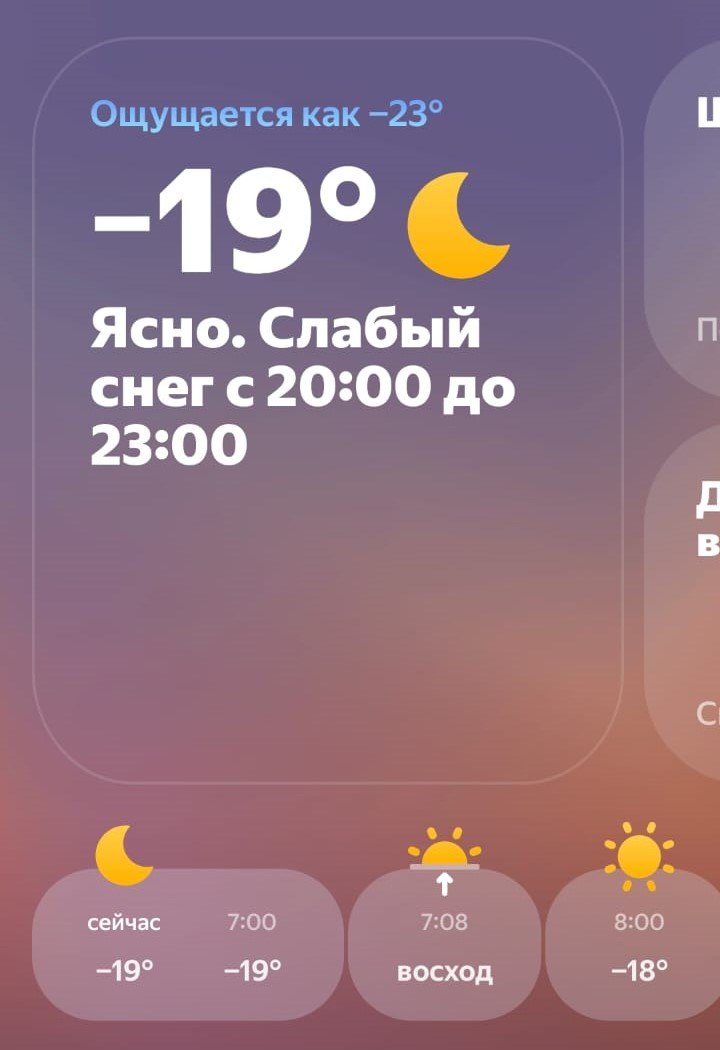Tap 'Ощущается как −23°' feels-like label

tap(268, 113)
